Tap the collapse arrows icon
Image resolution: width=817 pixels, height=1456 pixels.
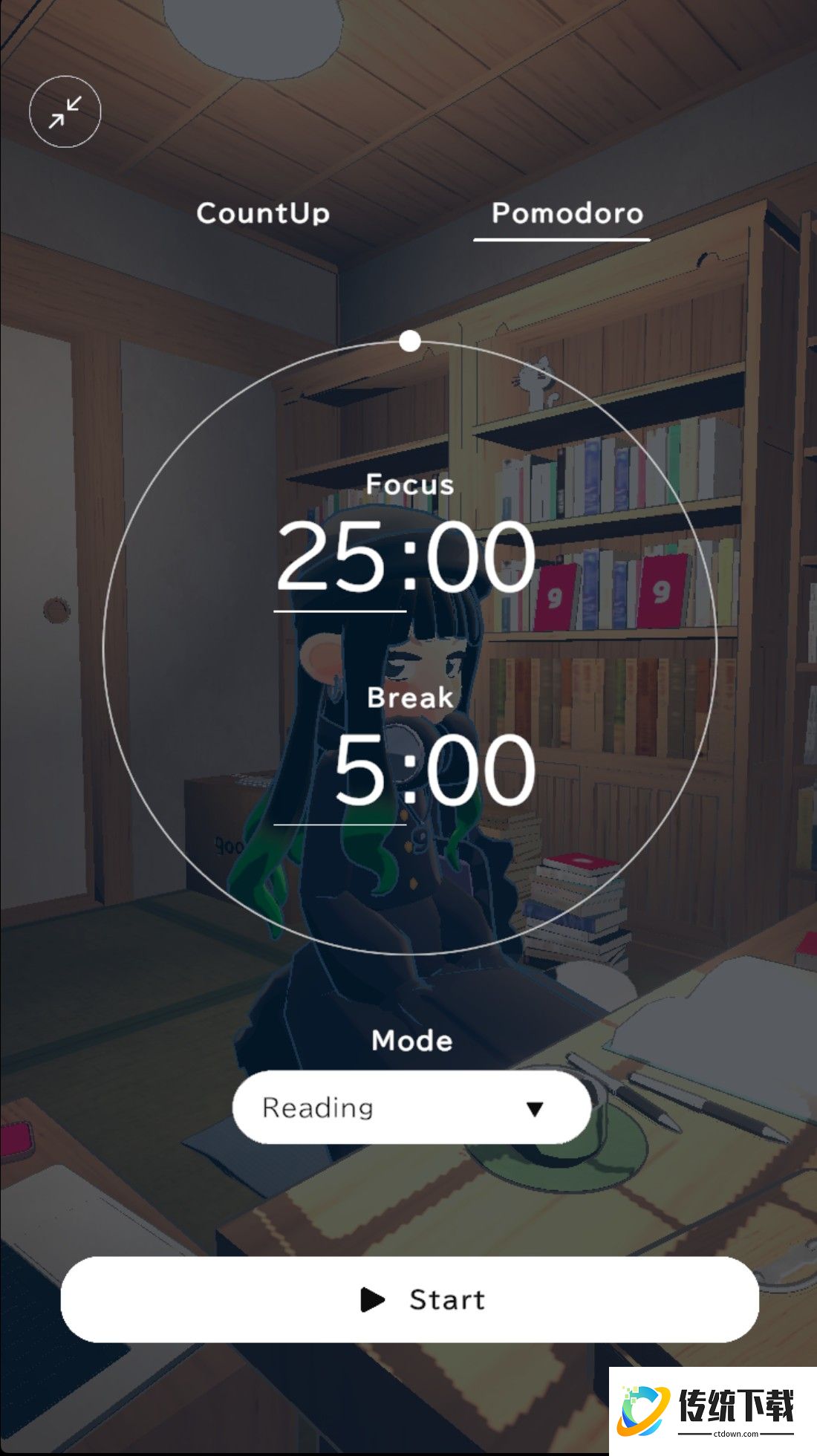click(65, 112)
